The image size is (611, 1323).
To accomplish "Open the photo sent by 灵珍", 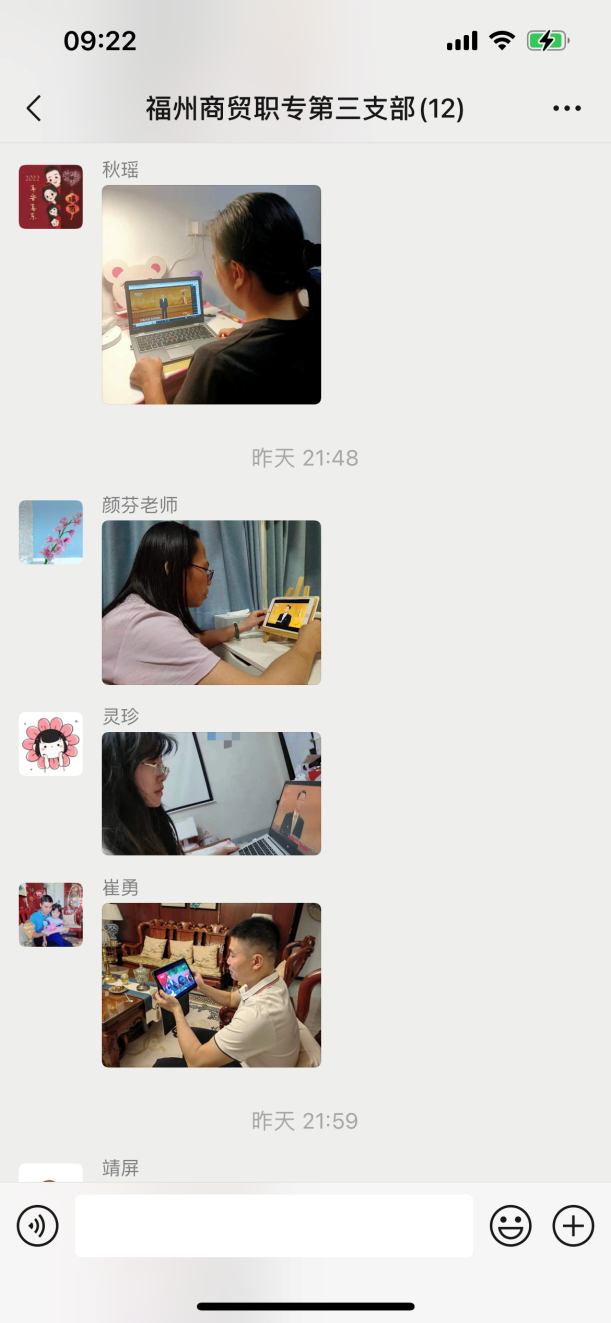I will pyautogui.click(x=211, y=793).
